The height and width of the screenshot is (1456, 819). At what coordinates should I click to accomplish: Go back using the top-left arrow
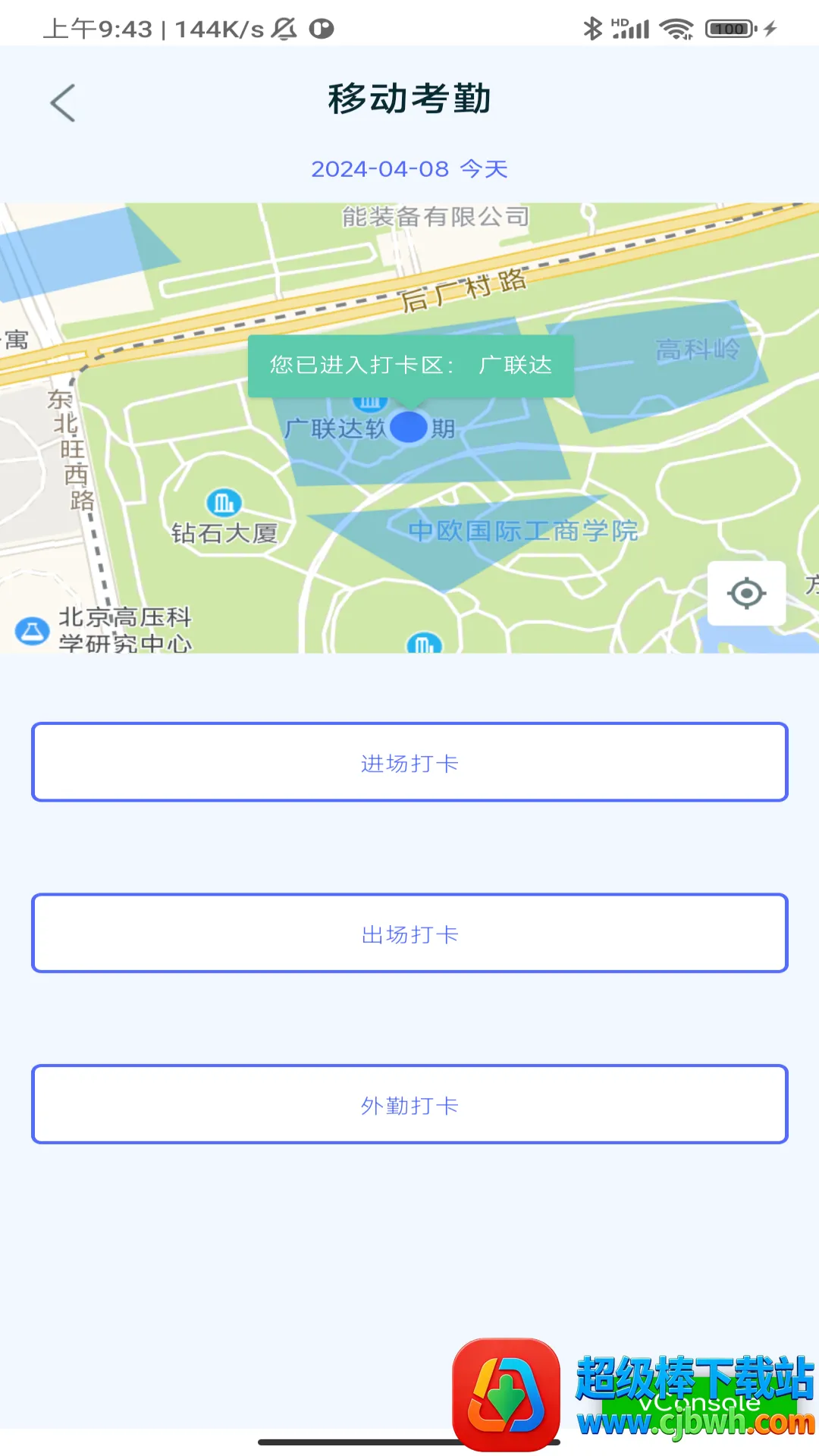tap(63, 102)
